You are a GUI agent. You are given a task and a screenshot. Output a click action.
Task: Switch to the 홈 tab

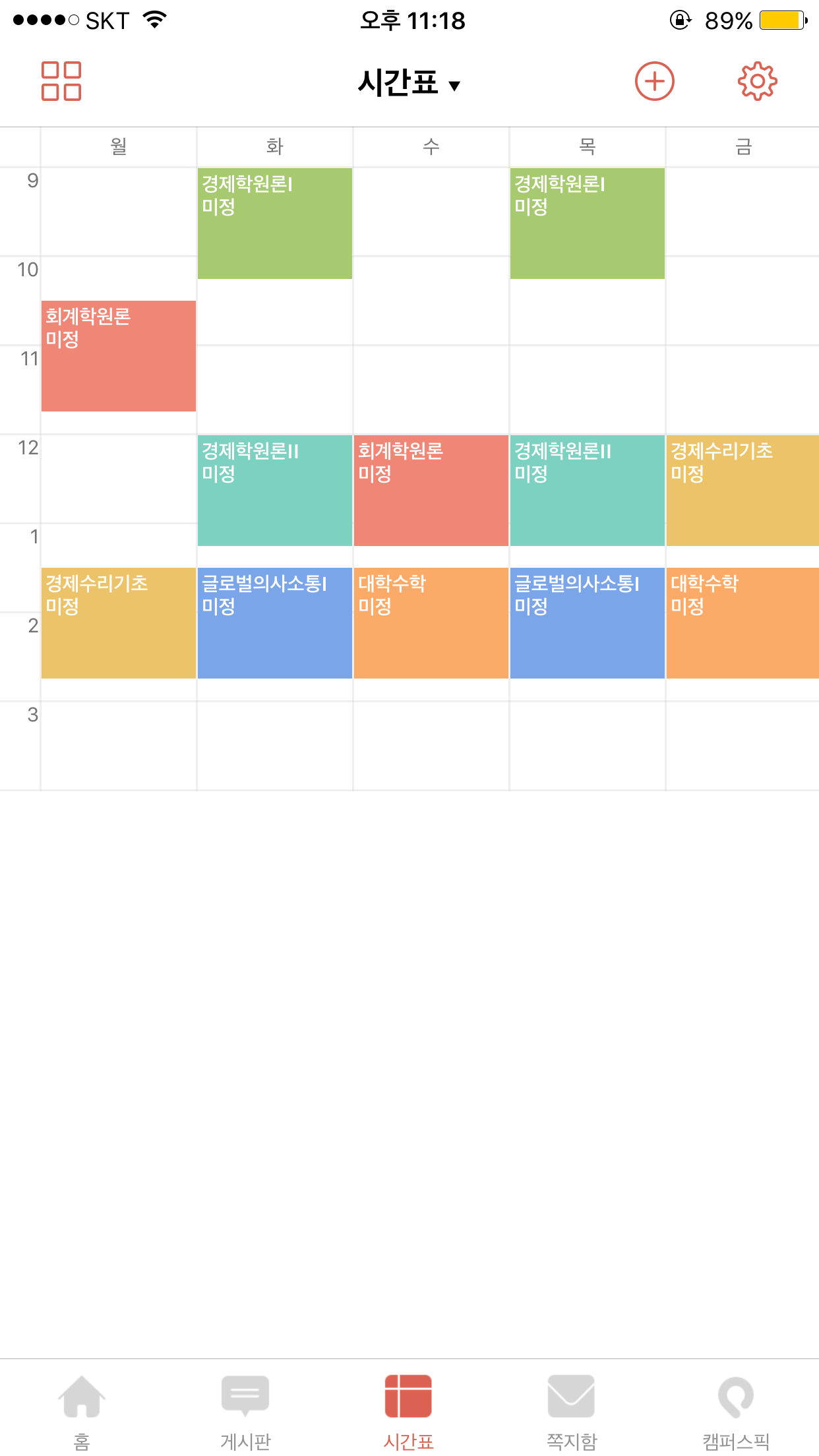coord(82,1411)
